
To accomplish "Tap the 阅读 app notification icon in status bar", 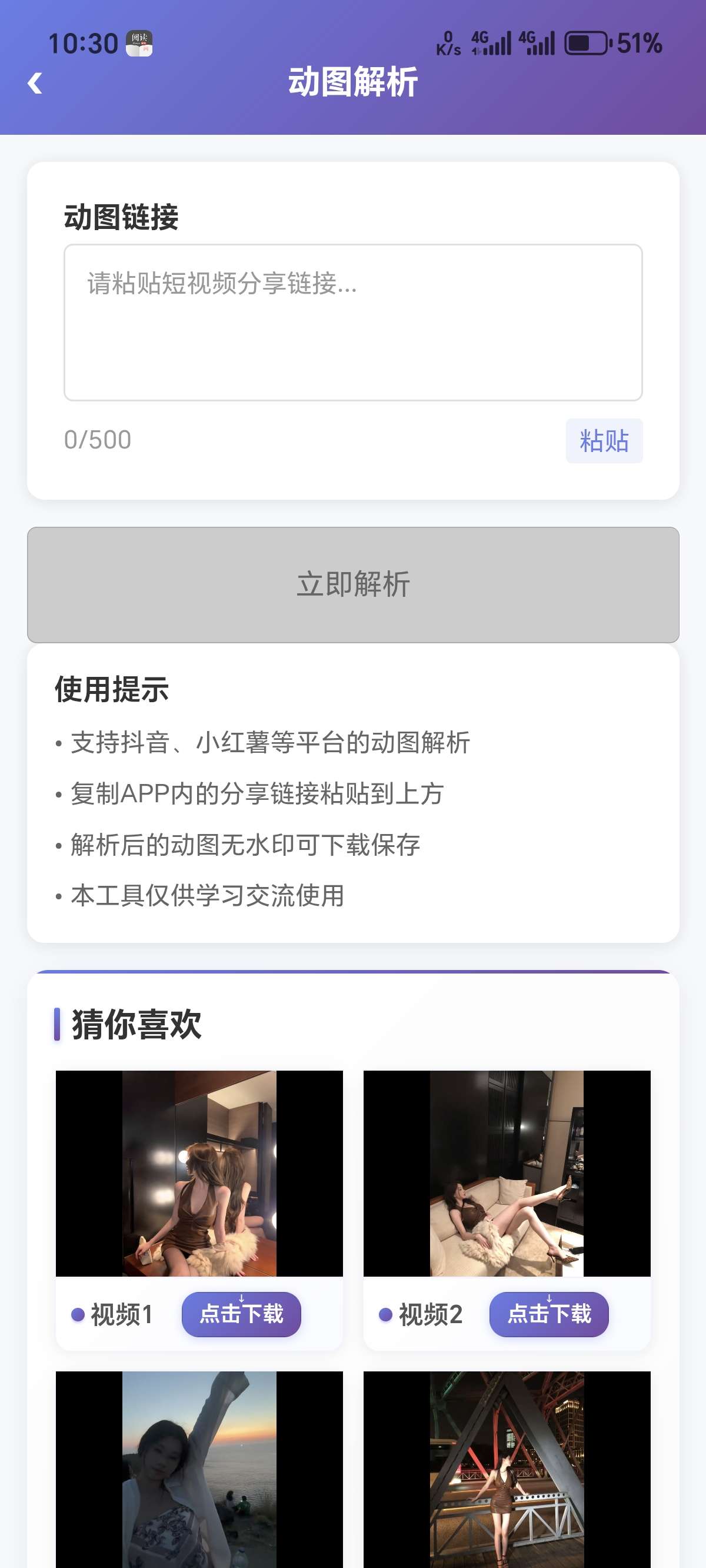I will pyautogui.click(x=140, y=43).
